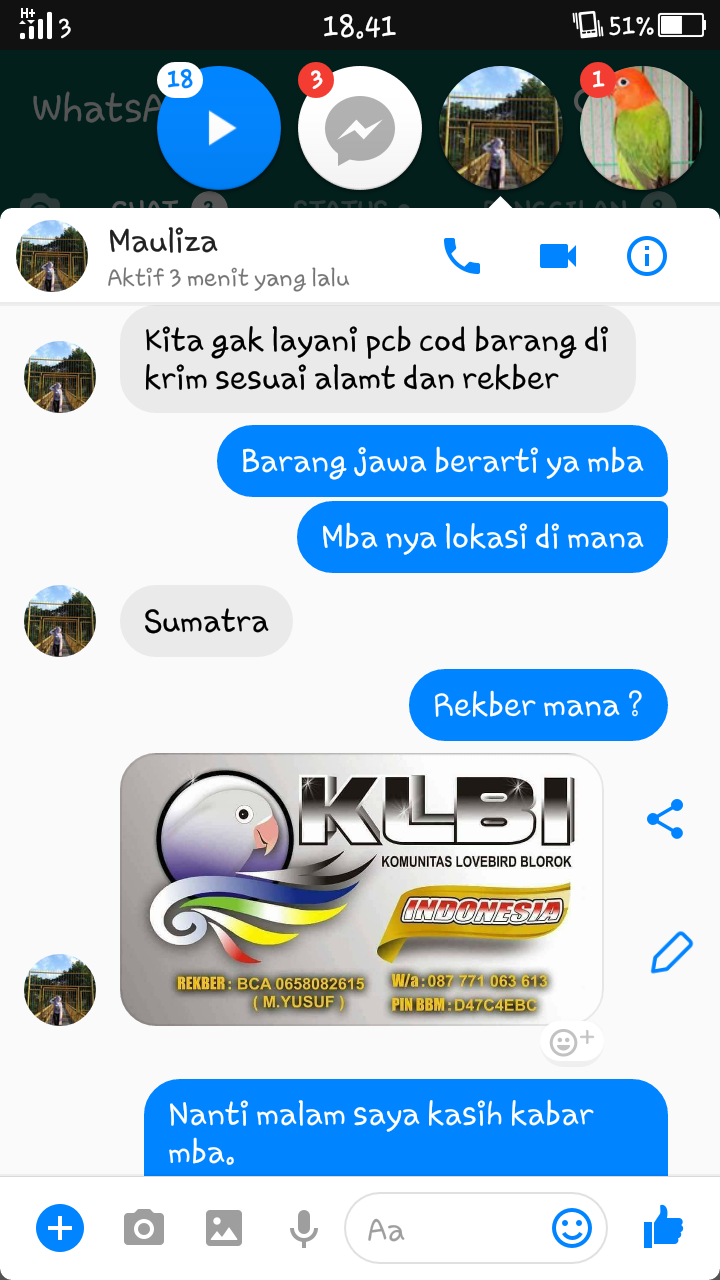Start a video call with Mauliza

557,257
